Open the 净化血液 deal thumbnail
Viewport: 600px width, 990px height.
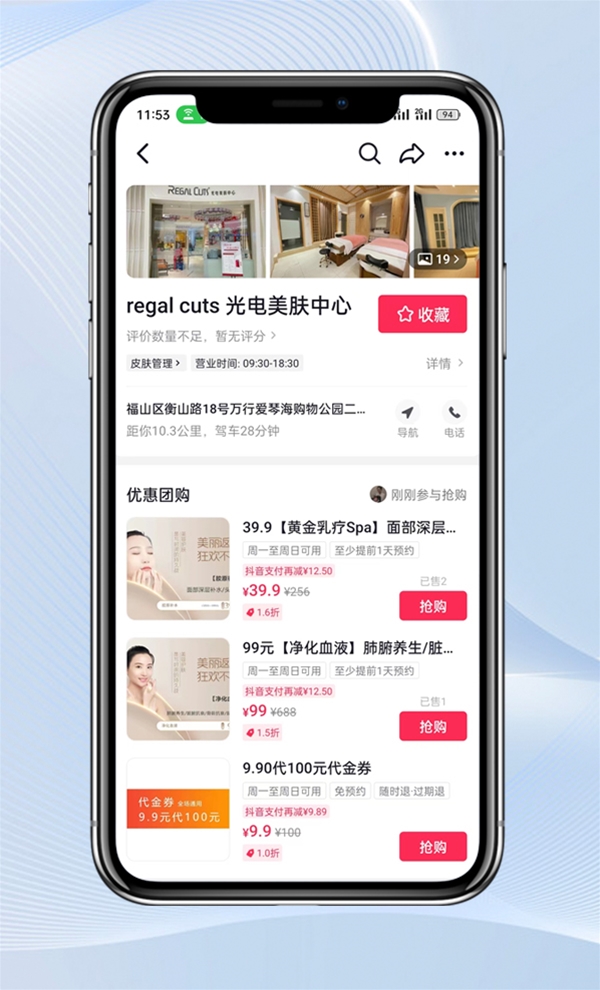tap(178, 689)
